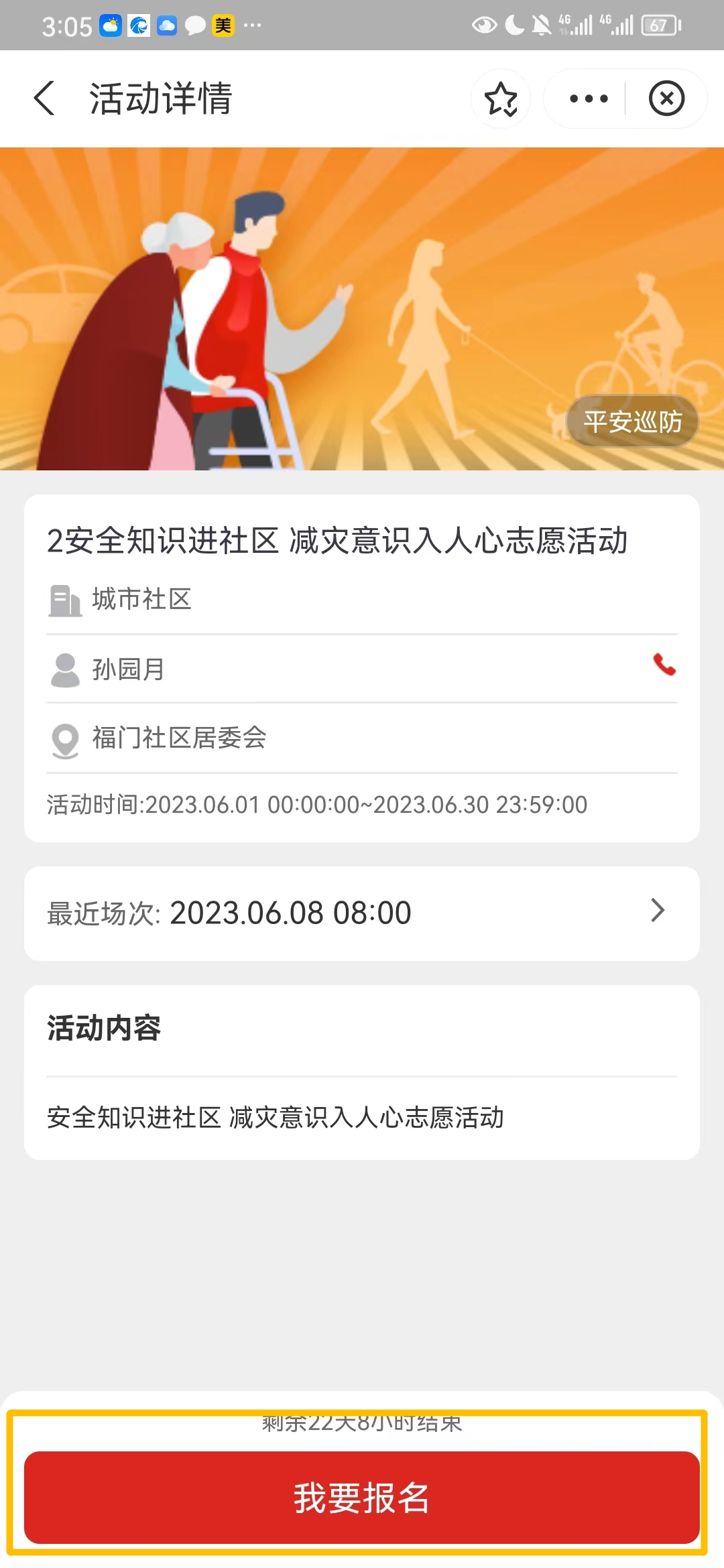Tap the 我要报名 sign-up button
Viewport: 724px width, 1568px height.
click(x=362, y=1497)
